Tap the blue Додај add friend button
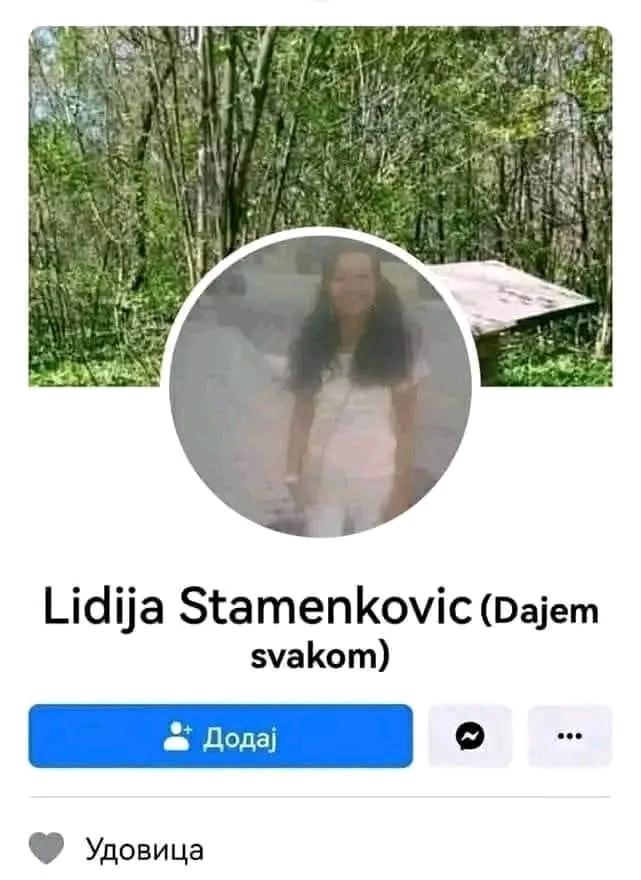 click(x=220, y=737)
